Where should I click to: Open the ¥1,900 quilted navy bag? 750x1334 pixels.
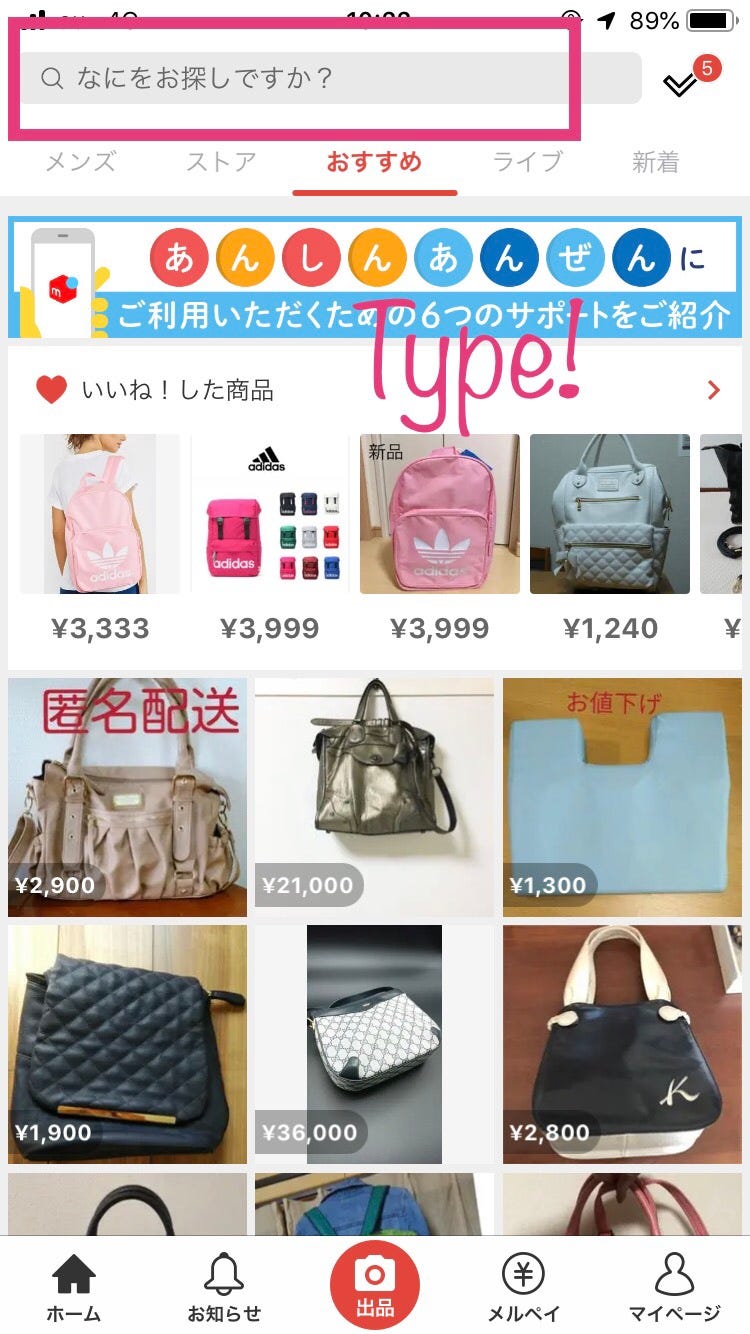coord(127,1044)
